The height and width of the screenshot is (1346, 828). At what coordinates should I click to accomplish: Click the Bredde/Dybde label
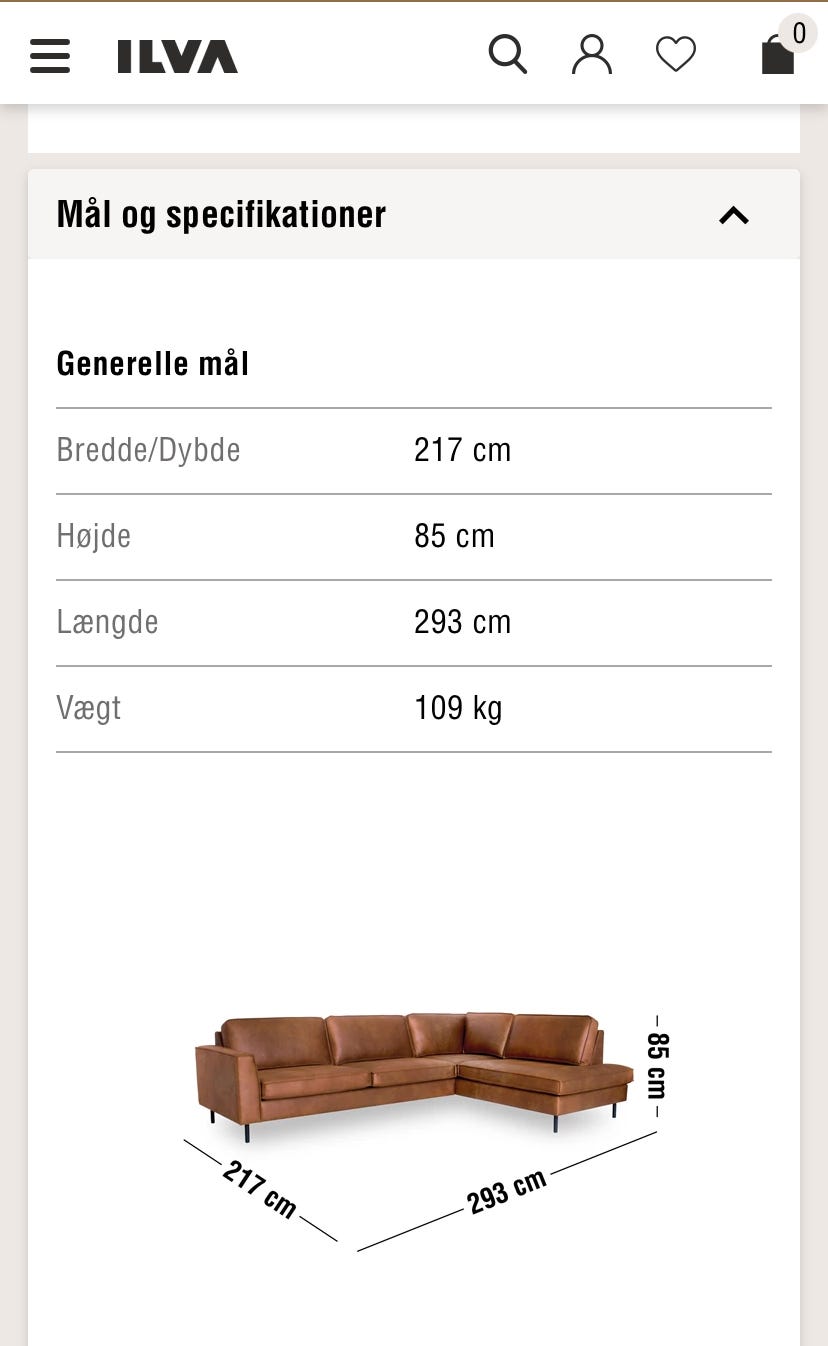tap(148, 451)
